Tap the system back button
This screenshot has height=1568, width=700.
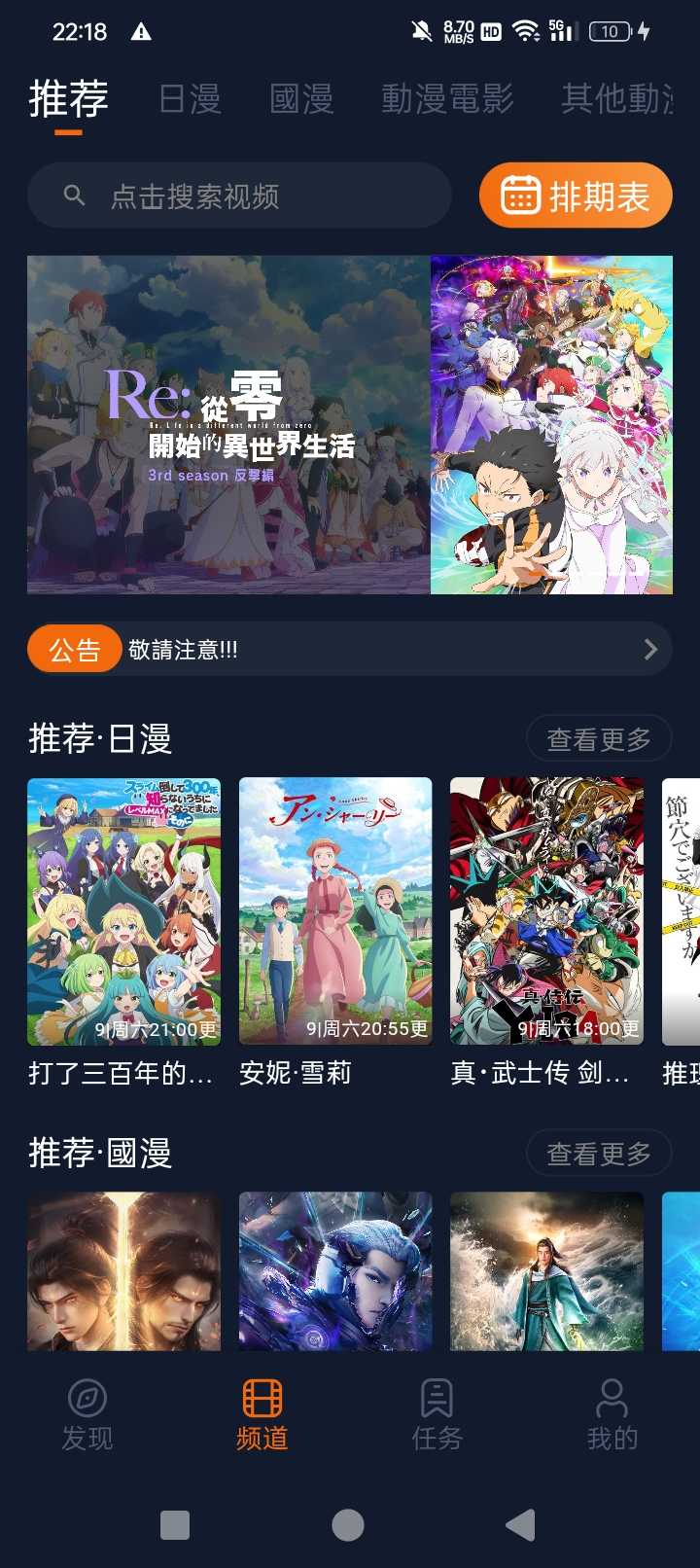[x=521, y=1525]
